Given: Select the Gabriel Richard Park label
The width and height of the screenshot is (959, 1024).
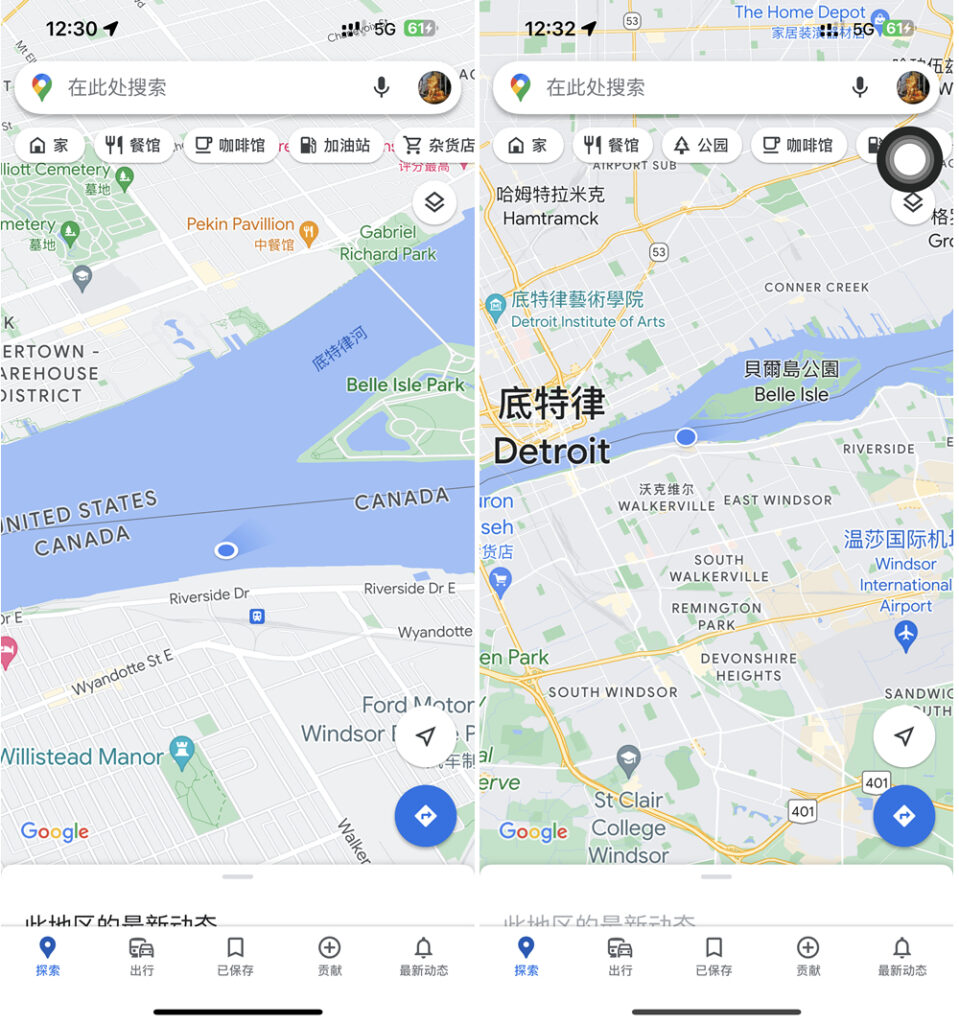Looking at the screenshot, I should point(388,243).
